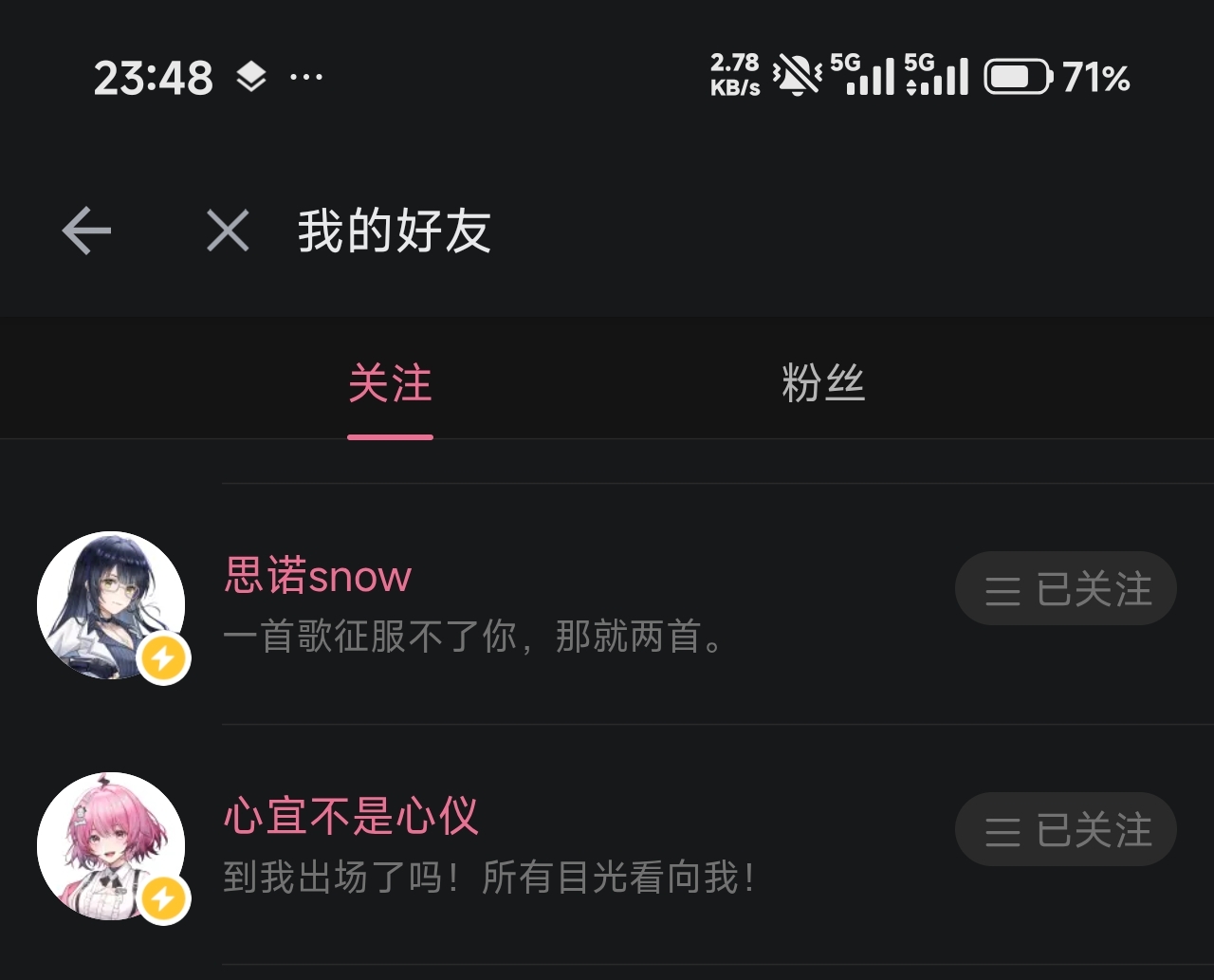Close the 我的好友 page
The width and height of the screenshot is (1214, 980).
coord(228,231)
